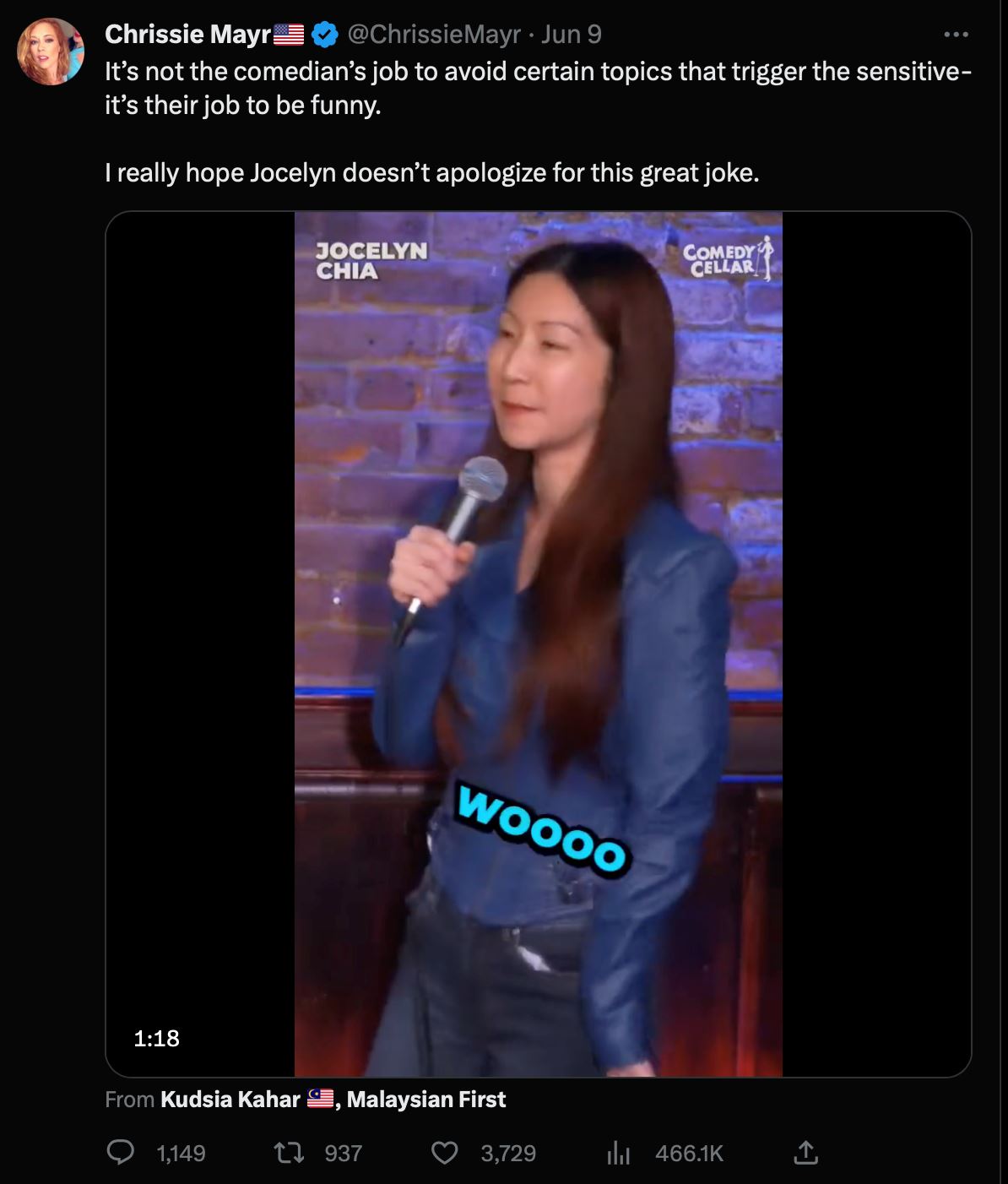This screenshot has width=1008, height=1184.
Task: Play the Jocelyn Chia video clip
Action: click(538, 644)
